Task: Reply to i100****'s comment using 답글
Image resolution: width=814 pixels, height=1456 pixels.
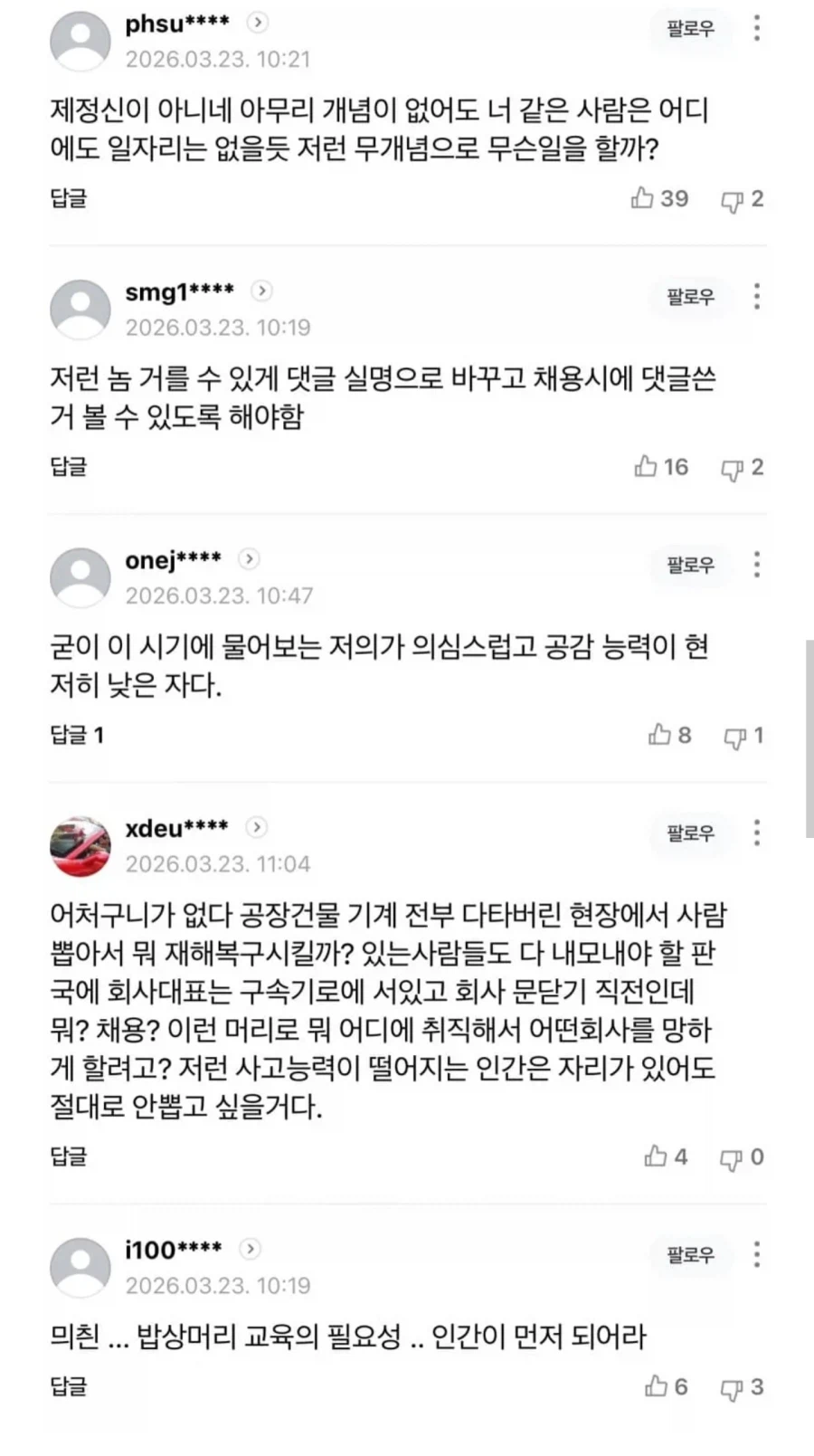Action: (68, 1387)
